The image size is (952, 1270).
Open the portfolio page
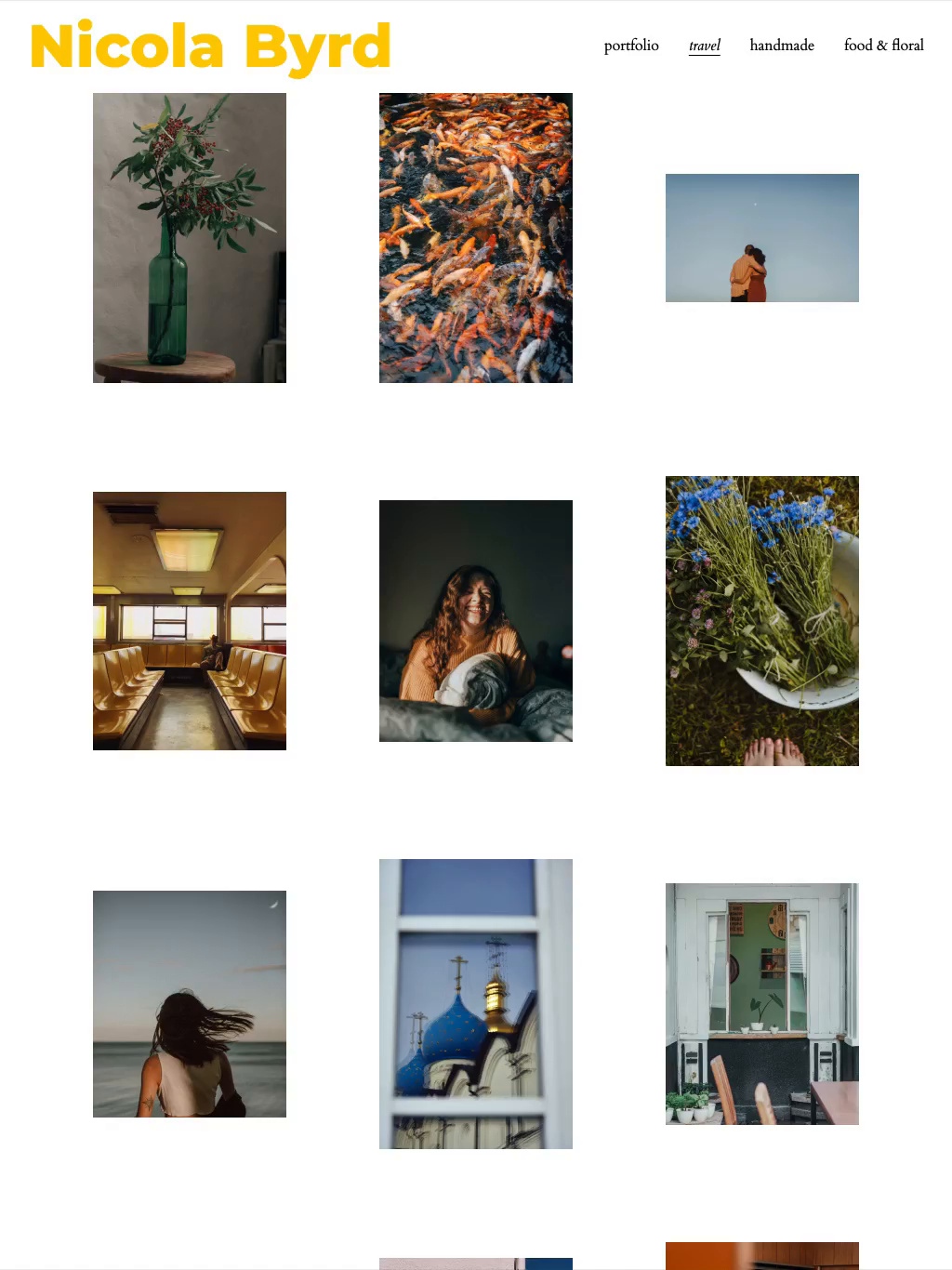(631, 45)
